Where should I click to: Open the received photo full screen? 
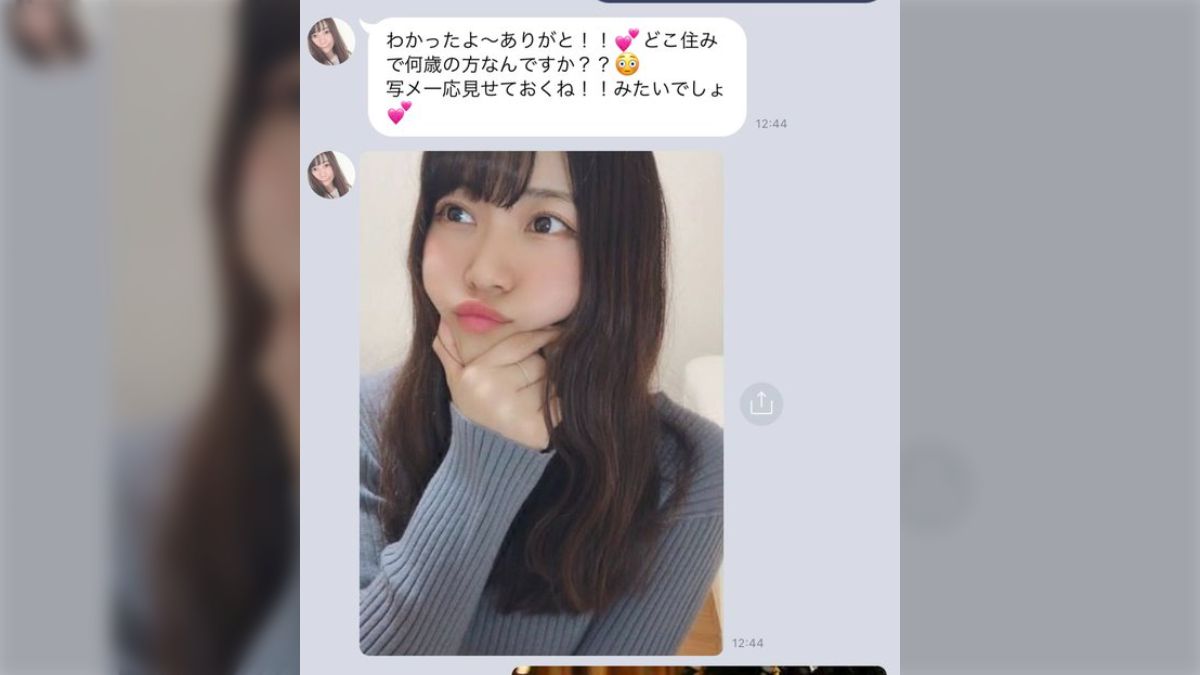541,403
